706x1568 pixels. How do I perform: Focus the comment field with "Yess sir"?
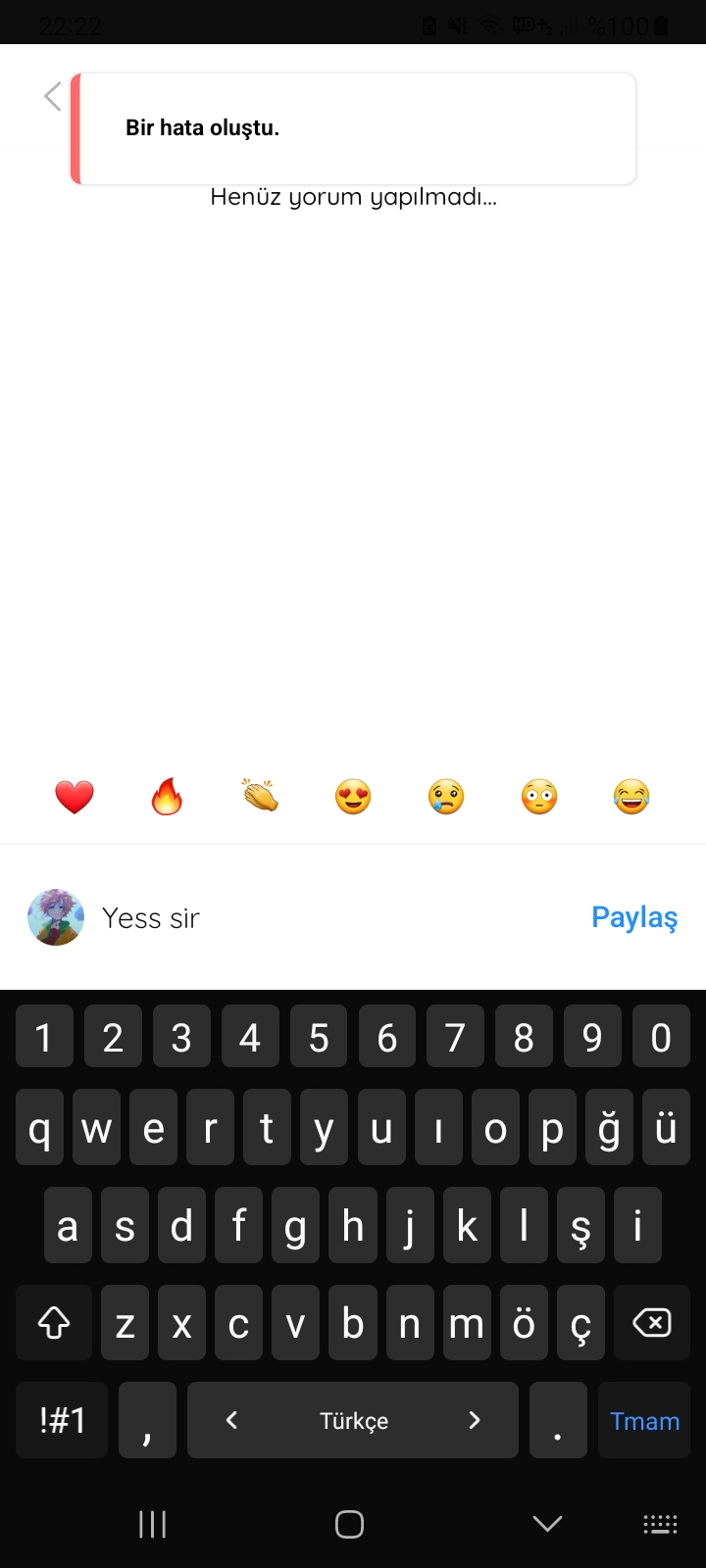pyautogui.click(x=333, y=918)
